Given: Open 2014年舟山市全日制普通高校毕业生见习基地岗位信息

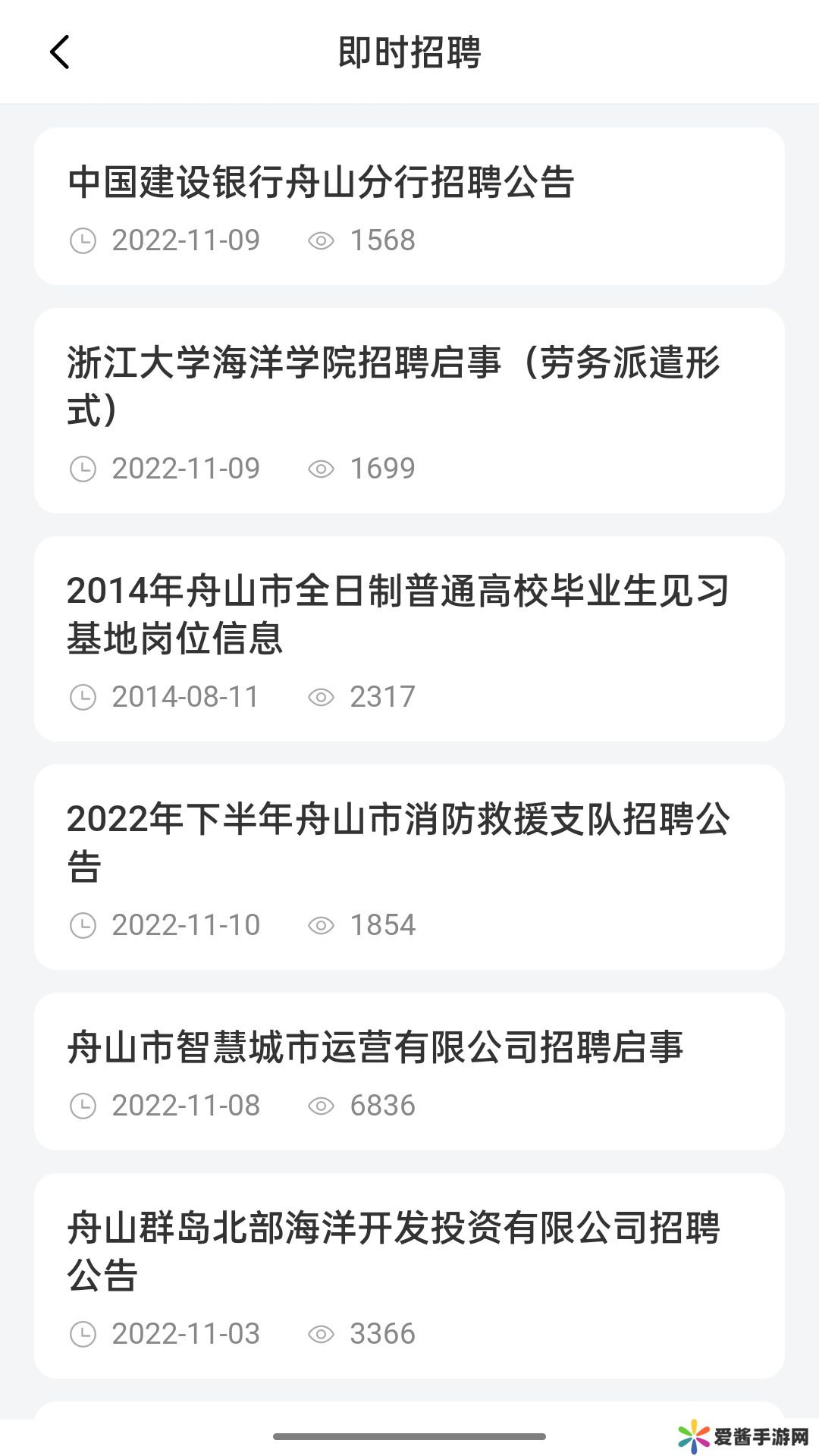Looking at the screenshot, I should (x=397, y=614).
